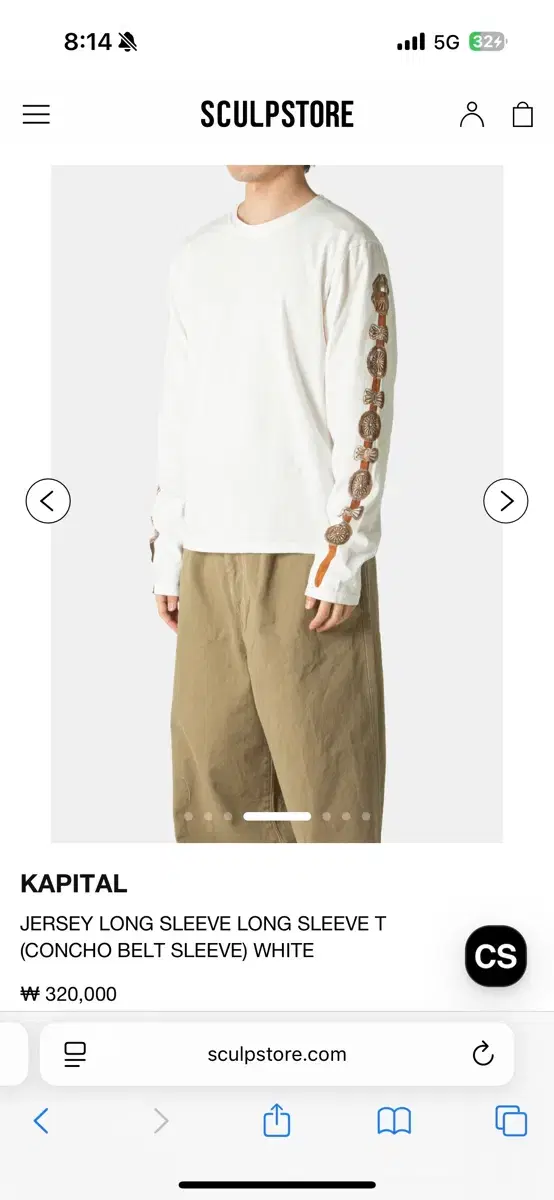Show the previous product image
Screen dimensions: 554x1200
(x=48, y=501)
